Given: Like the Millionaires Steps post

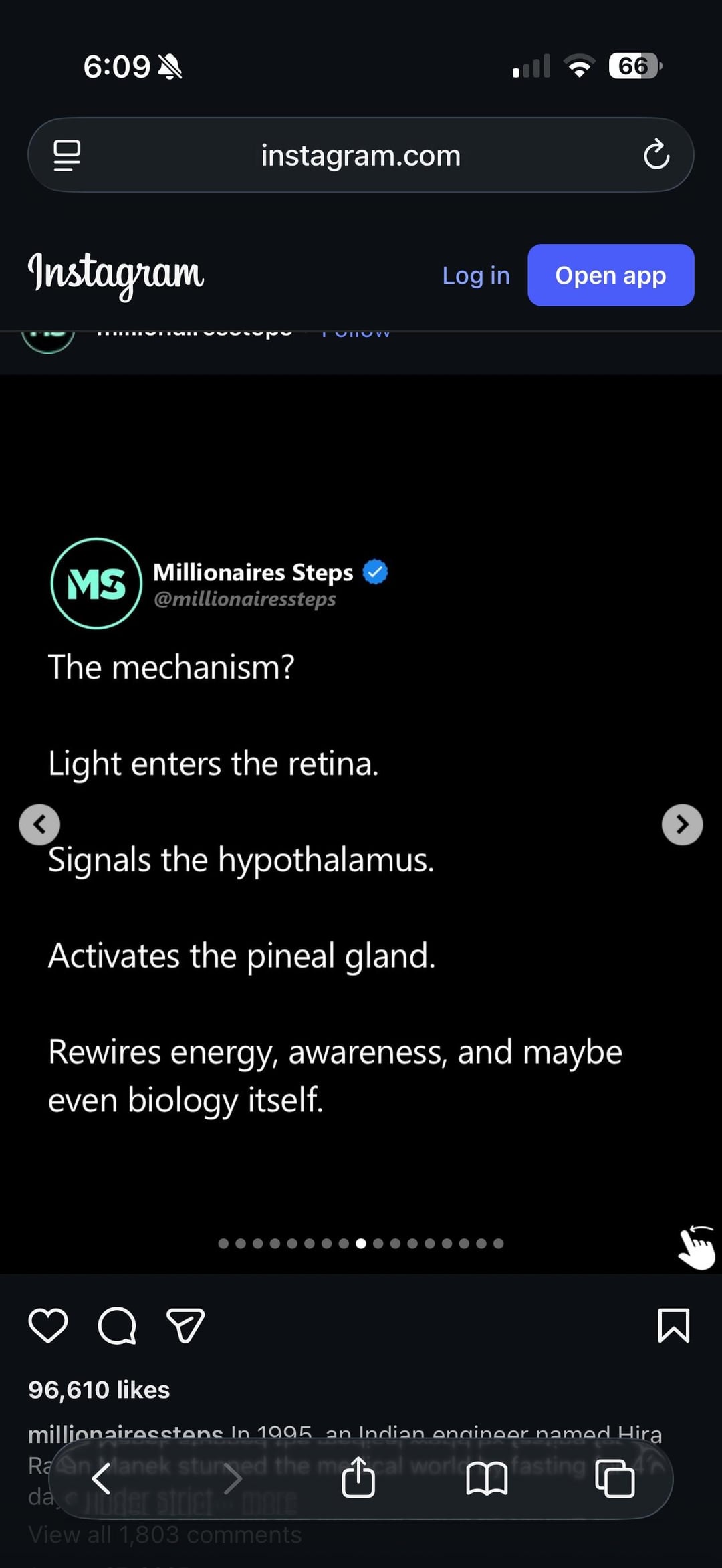Looking at the screenshot, I should (48, 1325).
